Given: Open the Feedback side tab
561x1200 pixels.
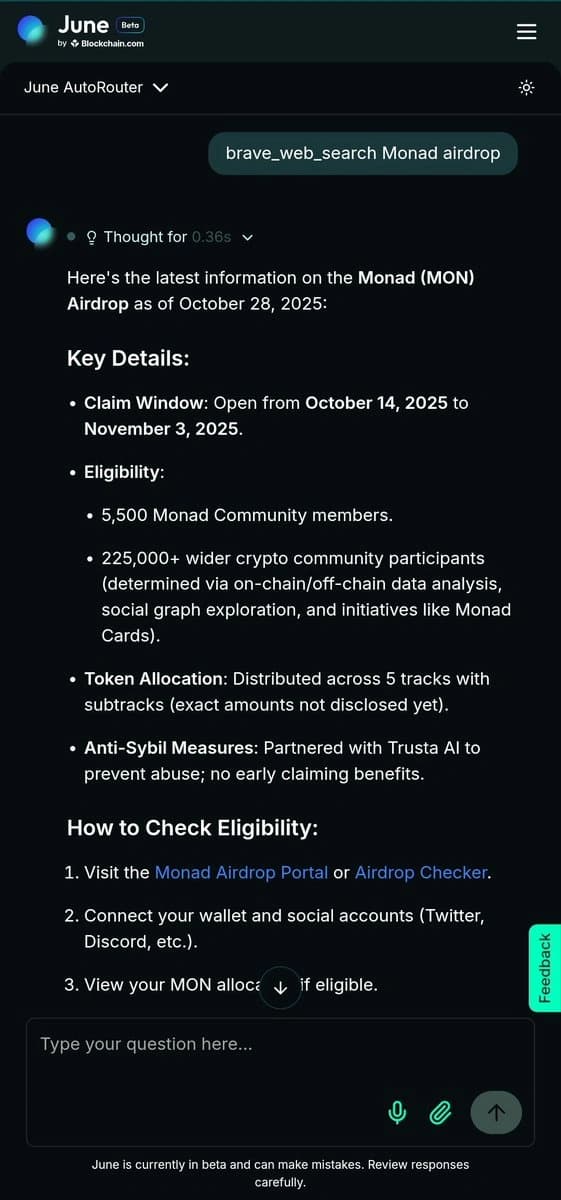Looking at the screenshot, I should click(545, 967).
